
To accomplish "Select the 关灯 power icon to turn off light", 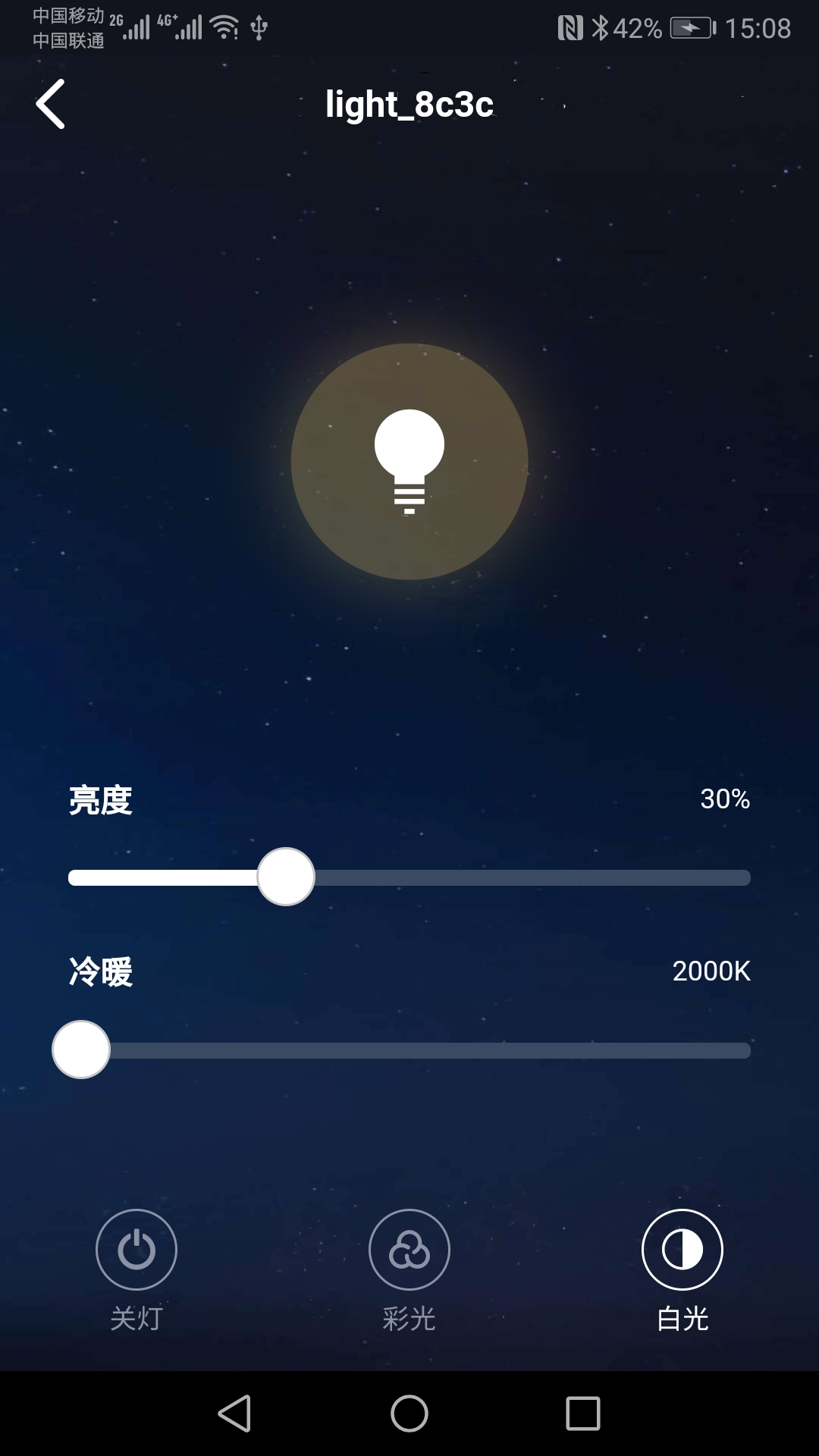I will pos(136,1250).
